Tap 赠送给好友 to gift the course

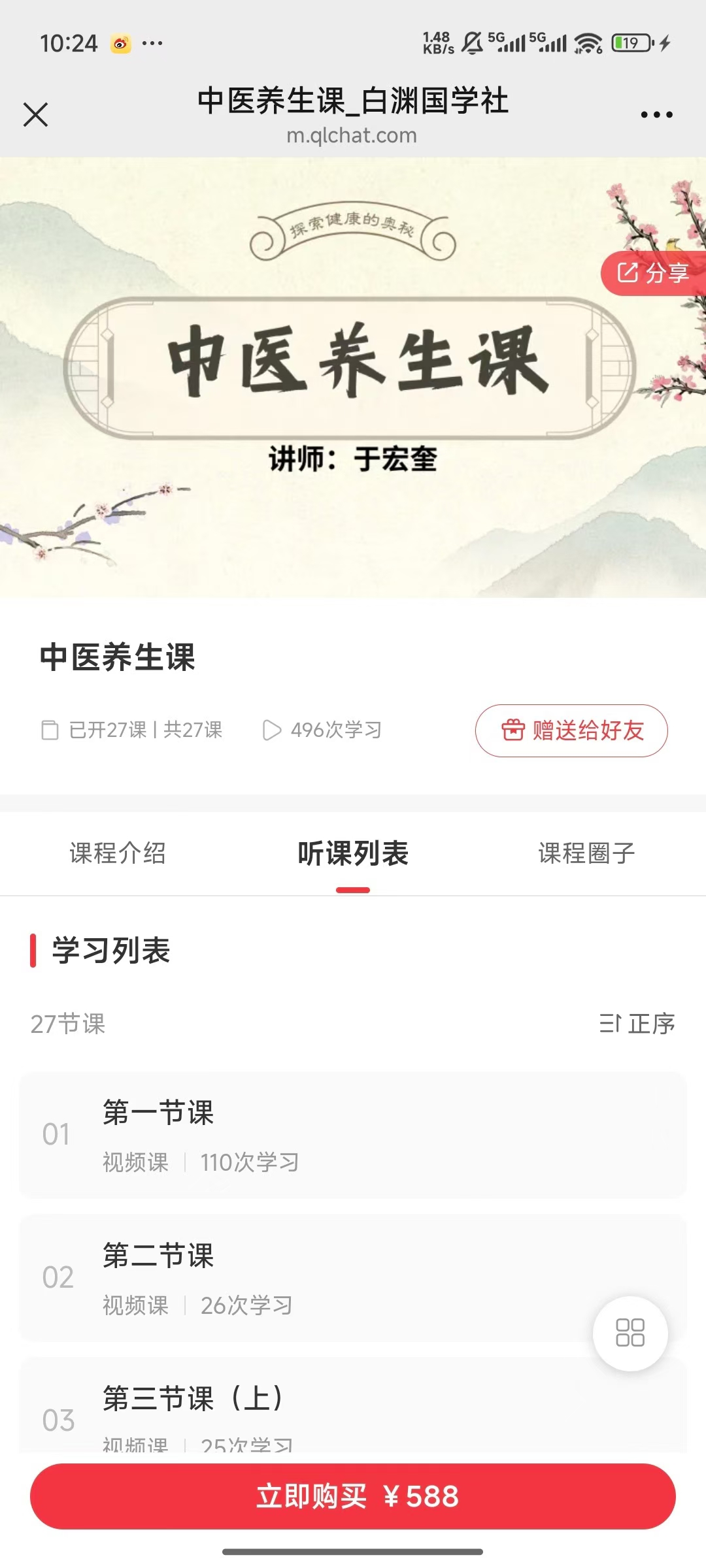pyautogui.click(x=571, y=730)
